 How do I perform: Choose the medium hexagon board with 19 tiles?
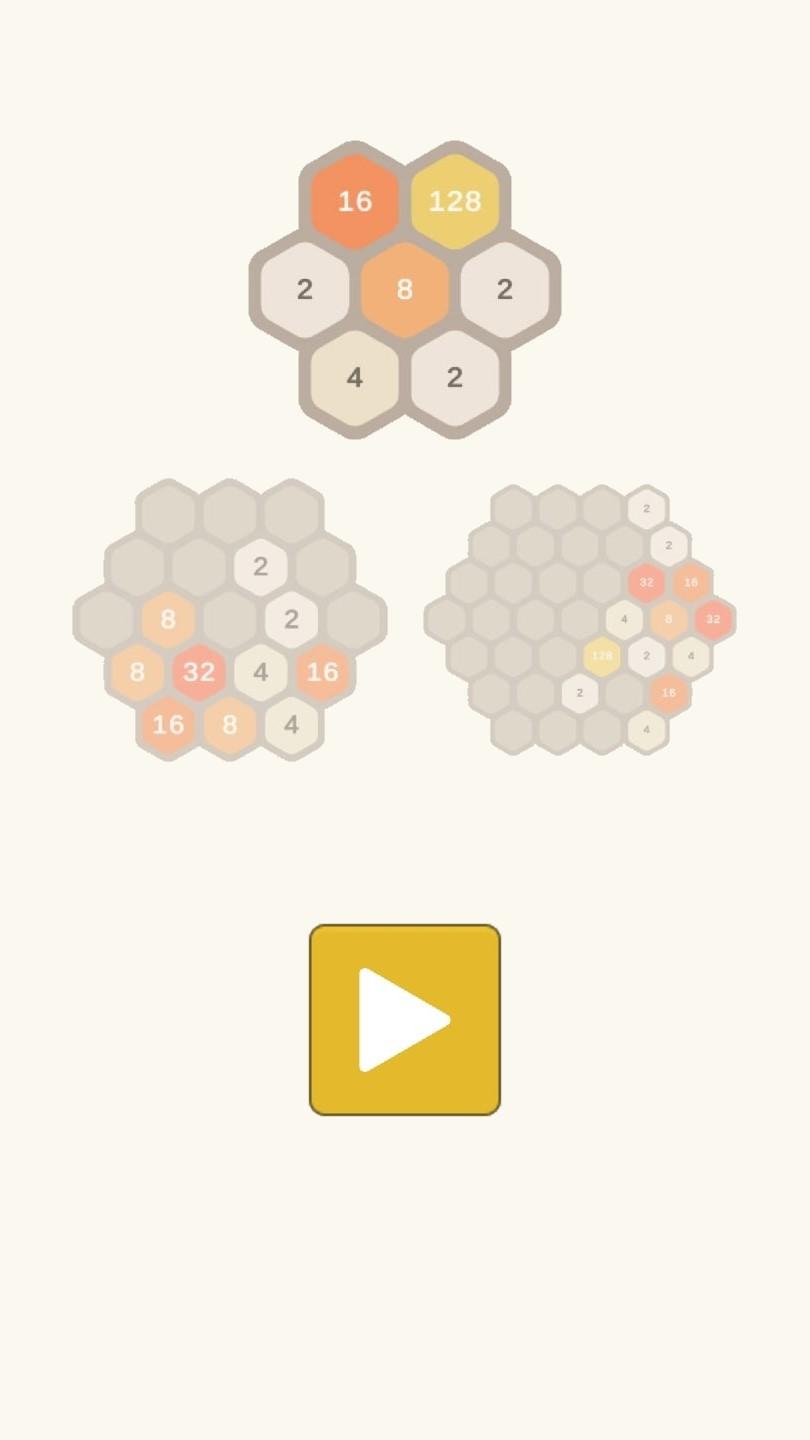[230, 619]
